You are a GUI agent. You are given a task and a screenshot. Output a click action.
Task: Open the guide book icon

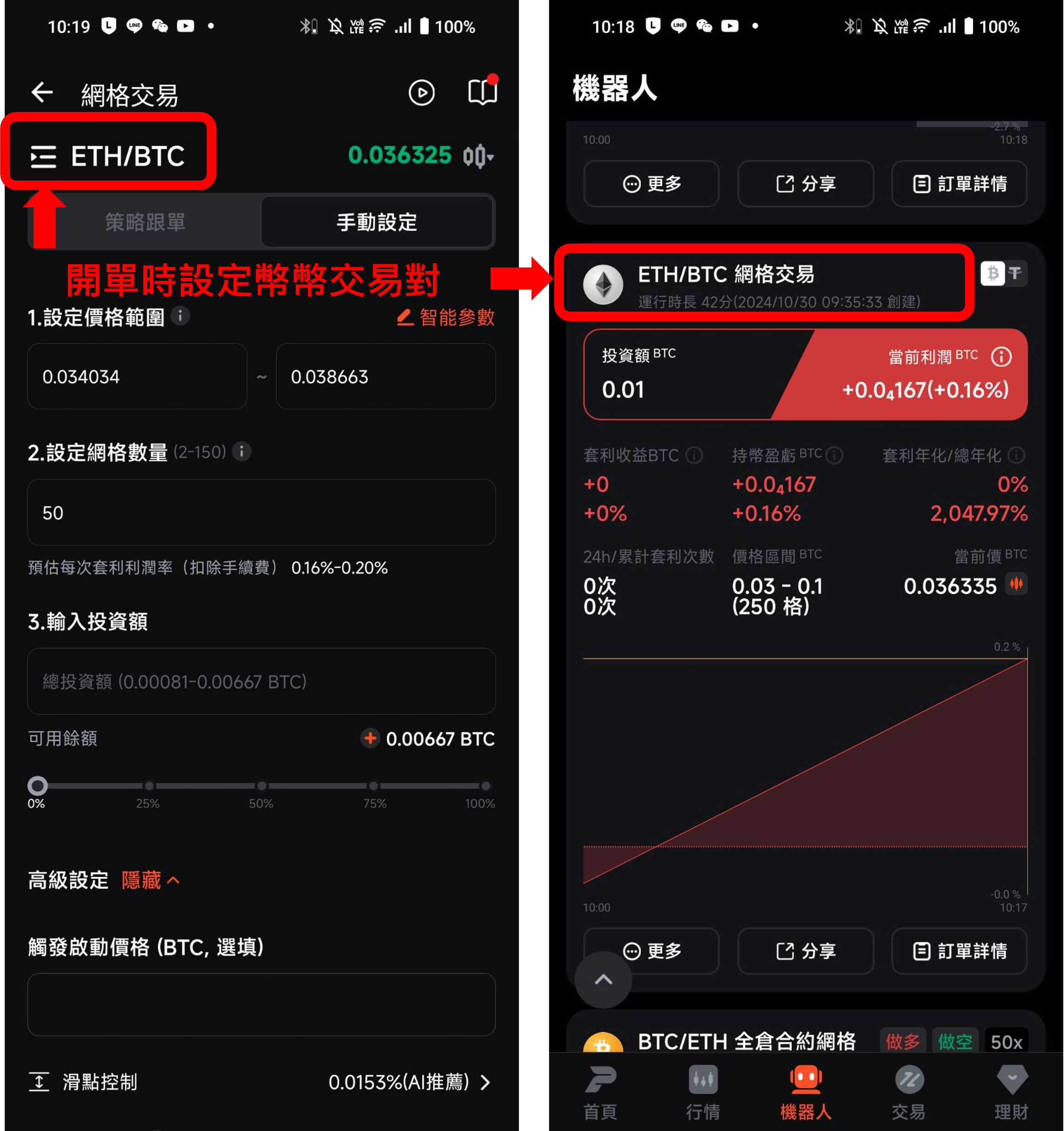[482, 93]
